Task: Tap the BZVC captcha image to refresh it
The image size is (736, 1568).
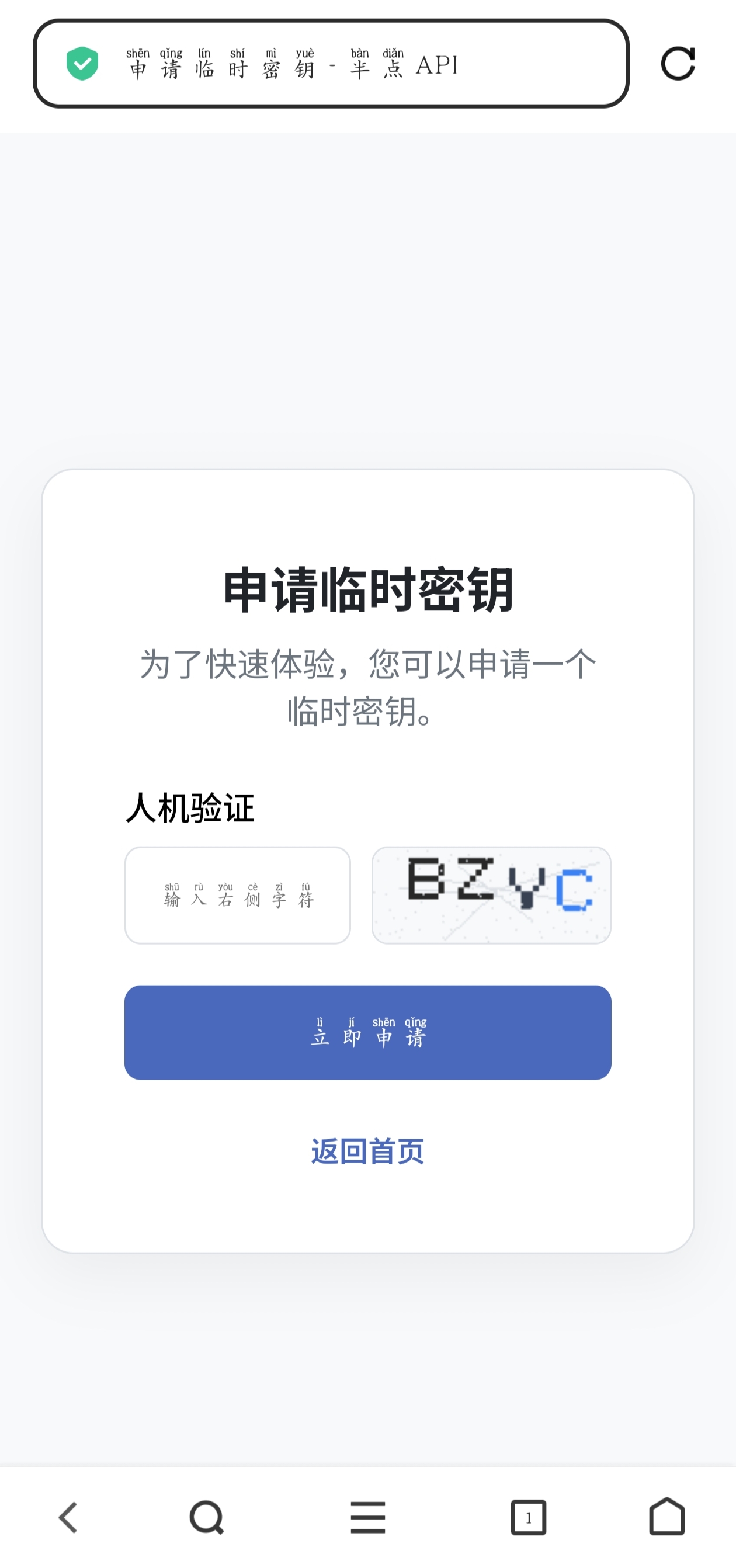Action: pos(490,896)
